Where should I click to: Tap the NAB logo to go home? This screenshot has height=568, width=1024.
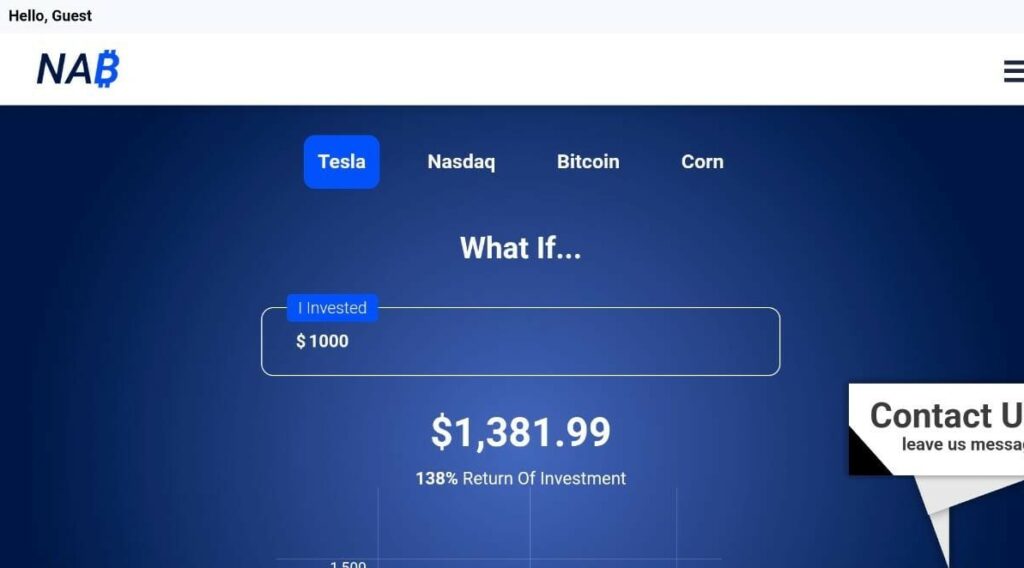click(78, 70)
